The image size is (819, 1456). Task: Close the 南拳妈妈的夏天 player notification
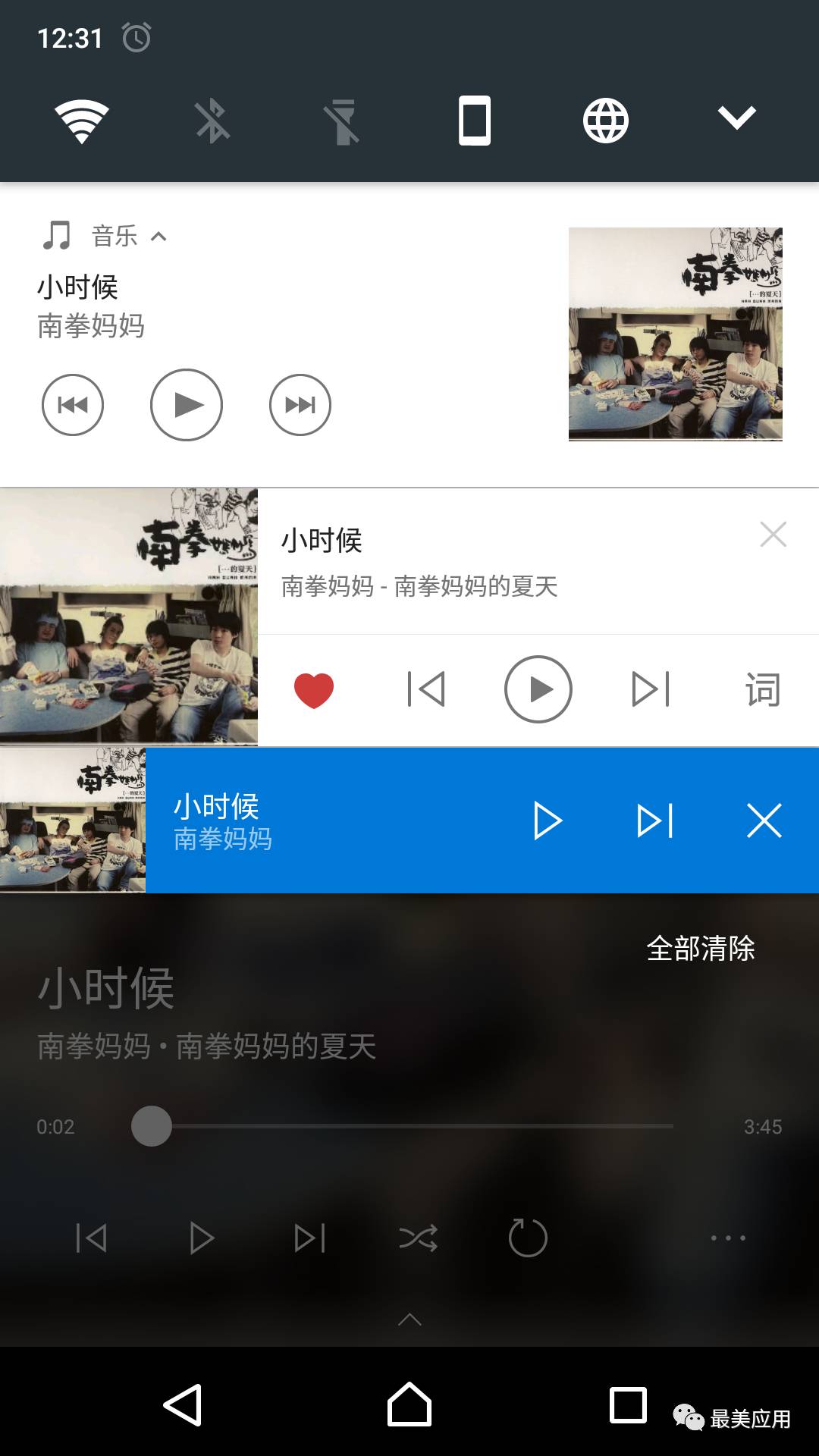773,535
